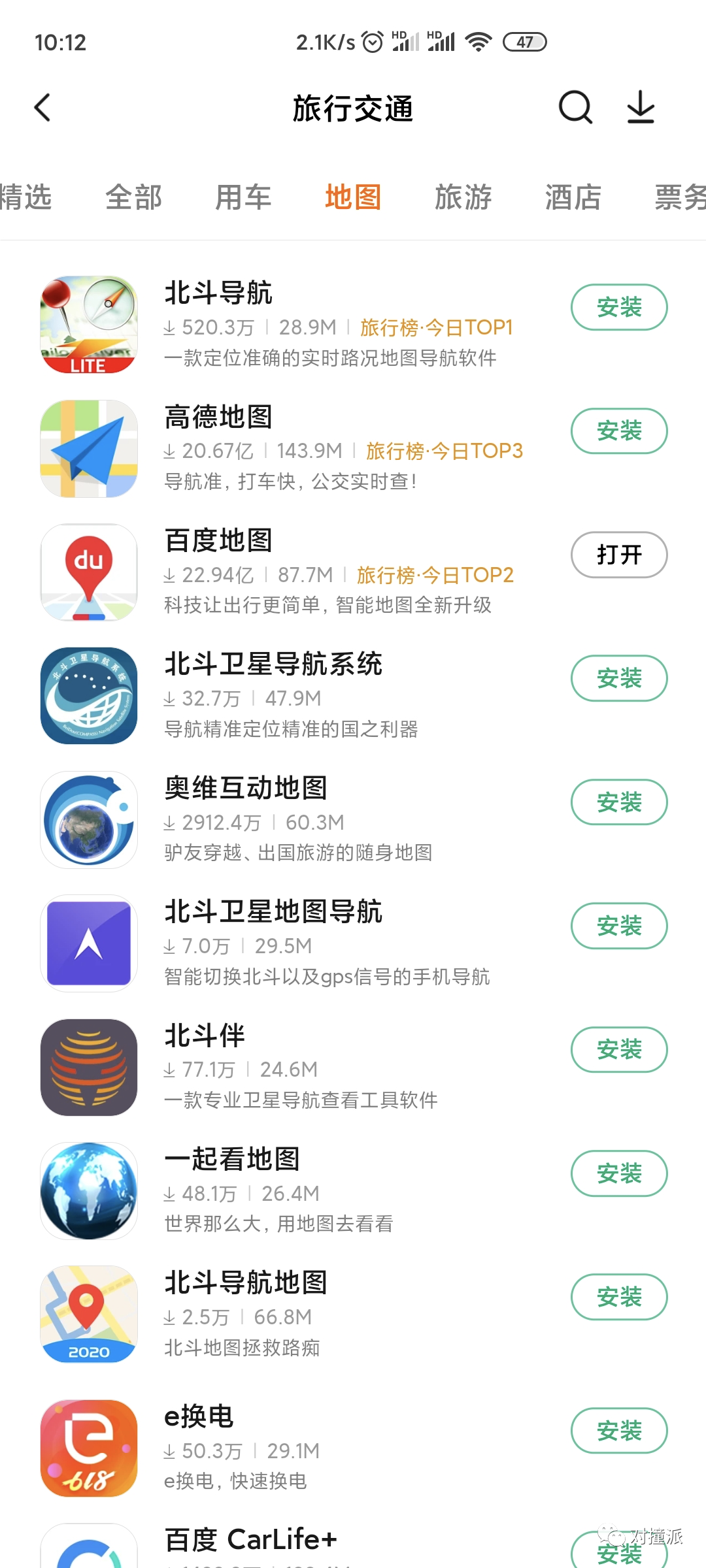
Task: Go back from 旅行交通 page
Action: [x=43, y=108]
